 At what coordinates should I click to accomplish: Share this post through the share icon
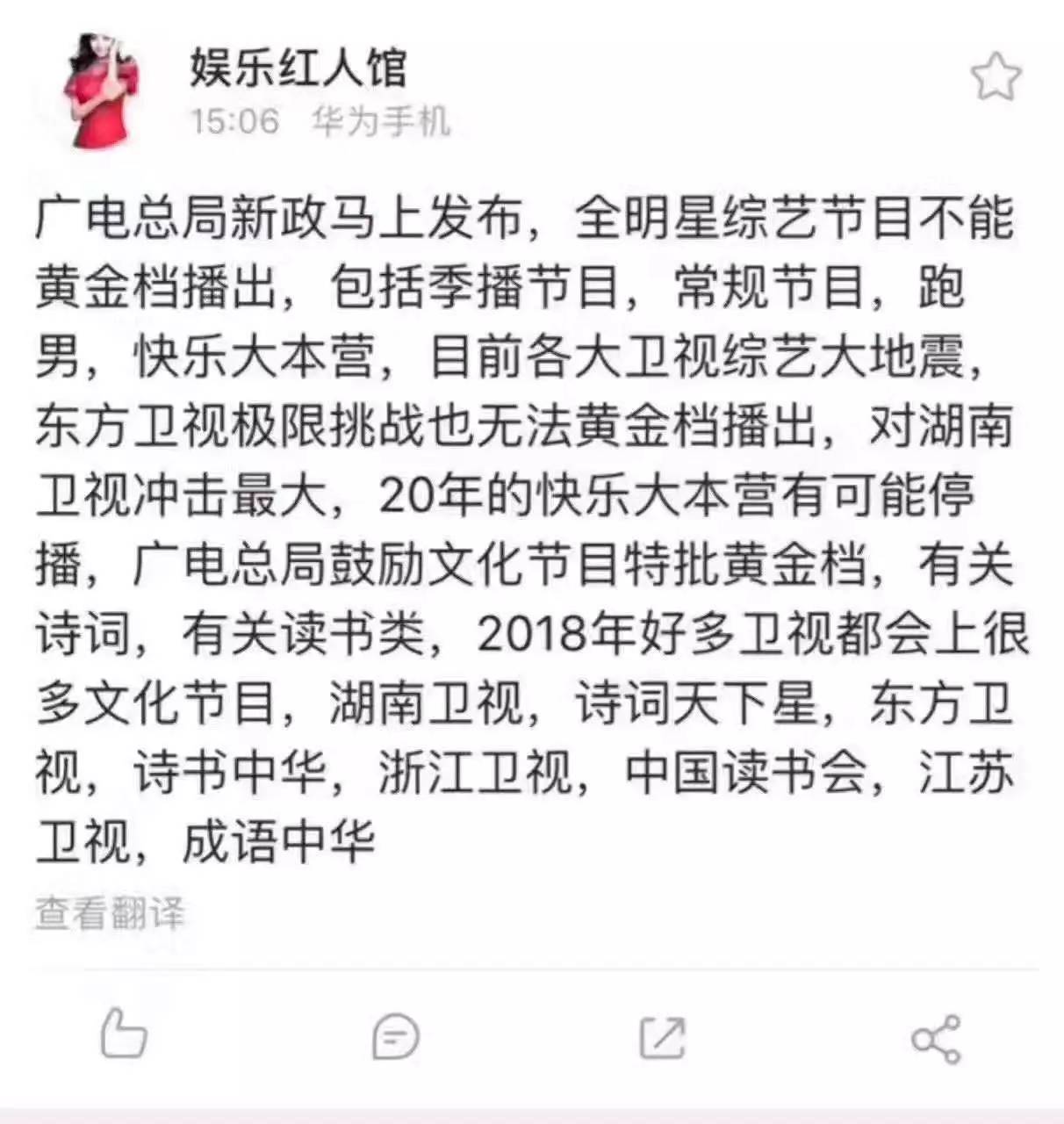coord(936,1039)
